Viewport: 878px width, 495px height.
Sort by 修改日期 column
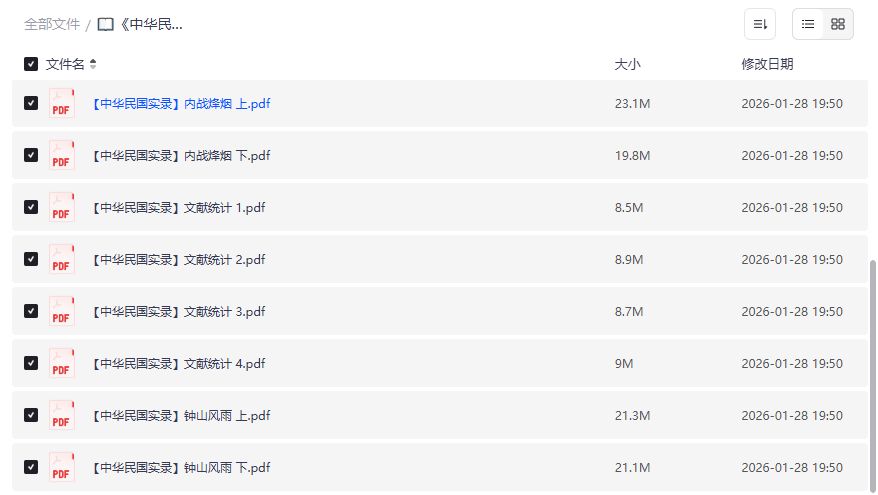coord(767,64)
